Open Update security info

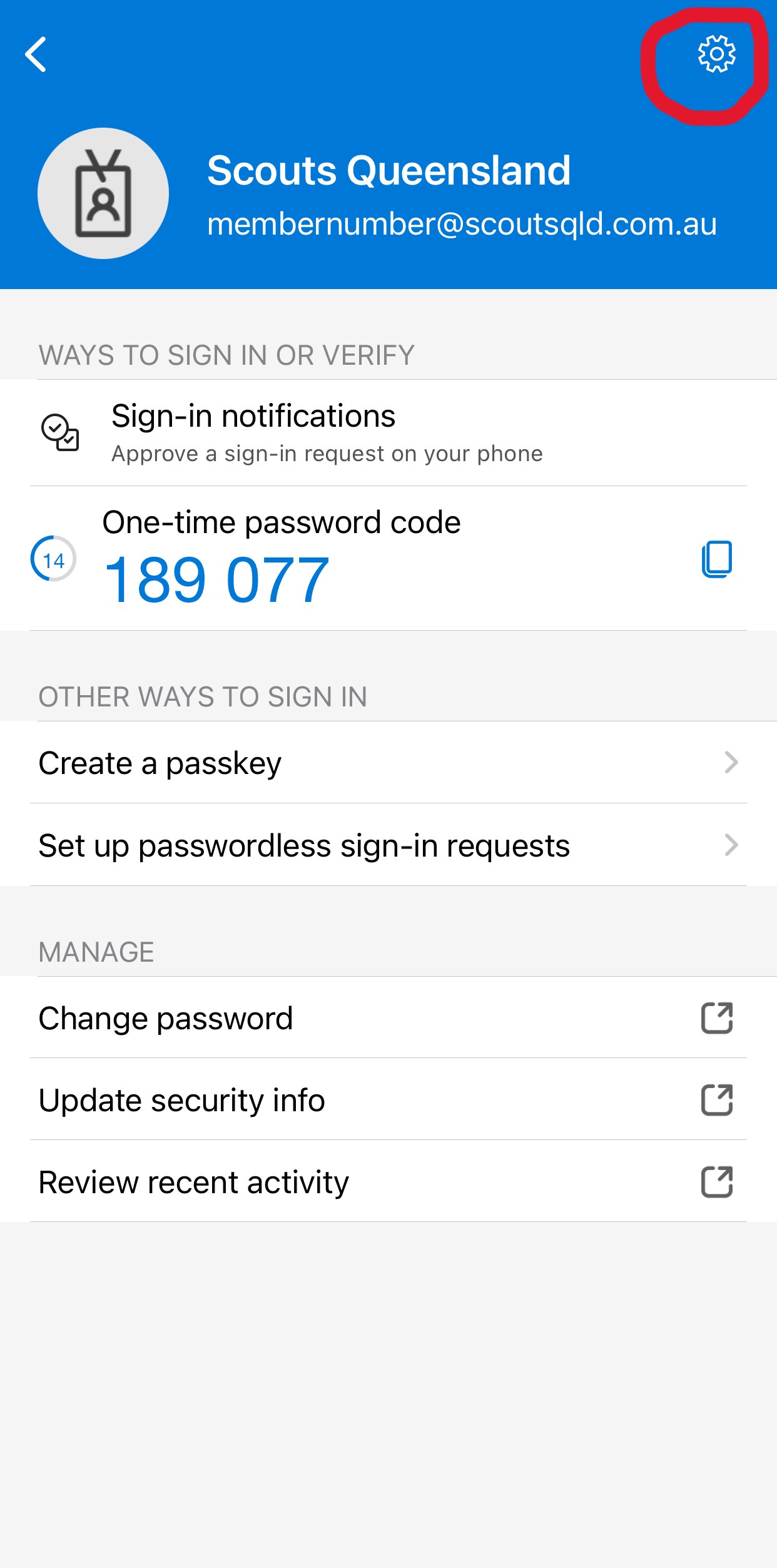pos(388,1100)
